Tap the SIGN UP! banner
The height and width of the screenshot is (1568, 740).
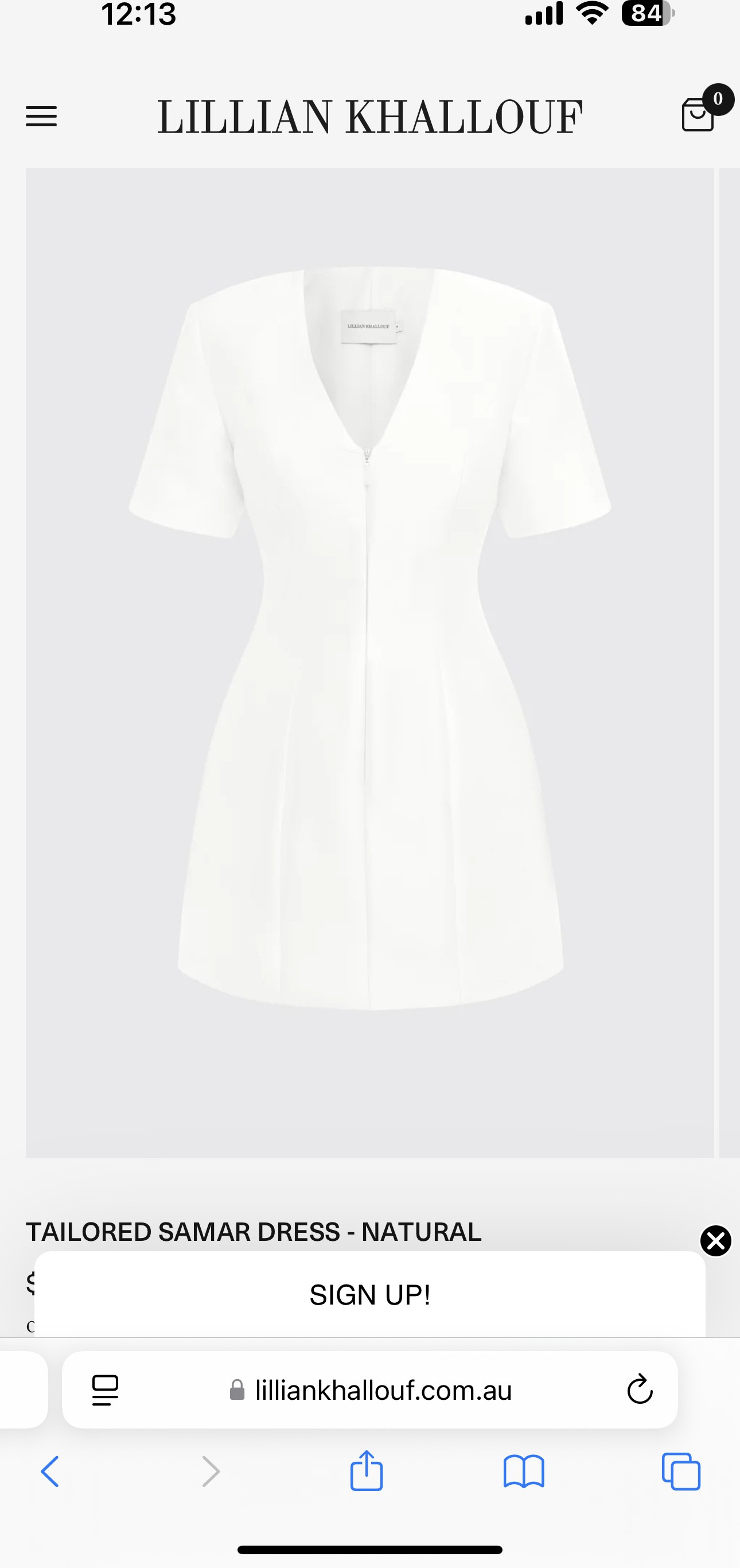pyautogui.click(x=370, y=1294)
